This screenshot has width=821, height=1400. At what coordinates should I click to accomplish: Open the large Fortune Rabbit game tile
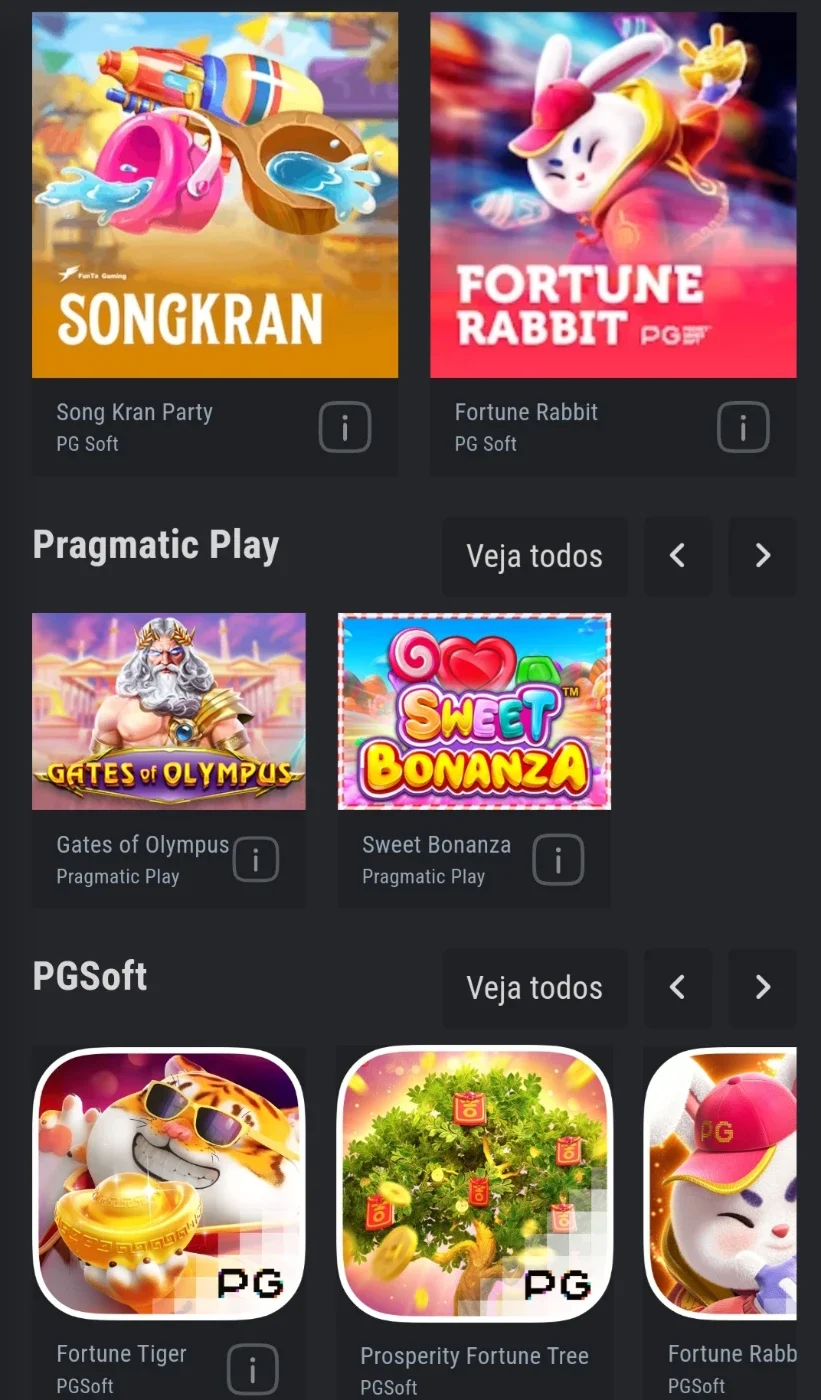click(613, 195)
